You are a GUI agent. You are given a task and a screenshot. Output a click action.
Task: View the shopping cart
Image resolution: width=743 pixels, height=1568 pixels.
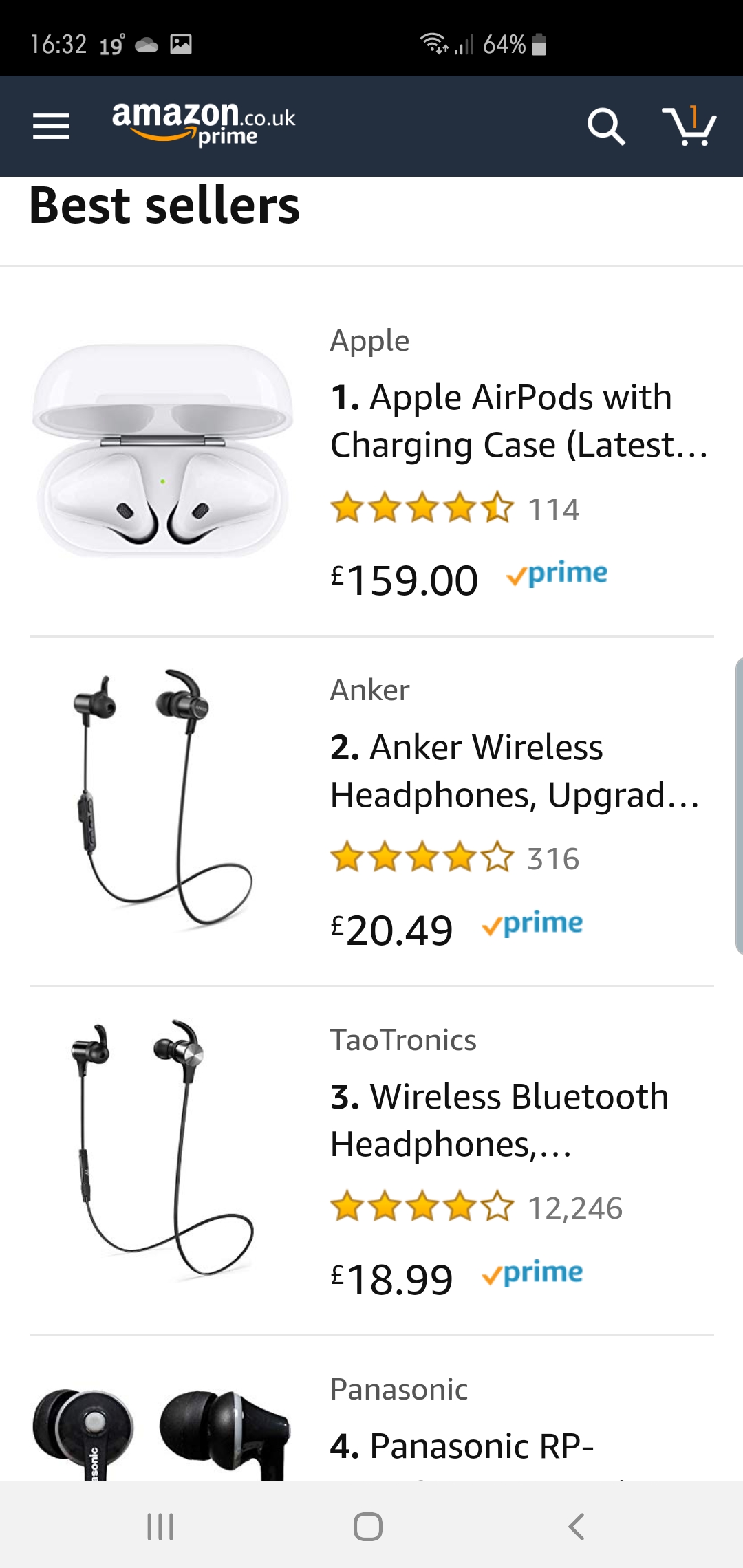point(689,127)
